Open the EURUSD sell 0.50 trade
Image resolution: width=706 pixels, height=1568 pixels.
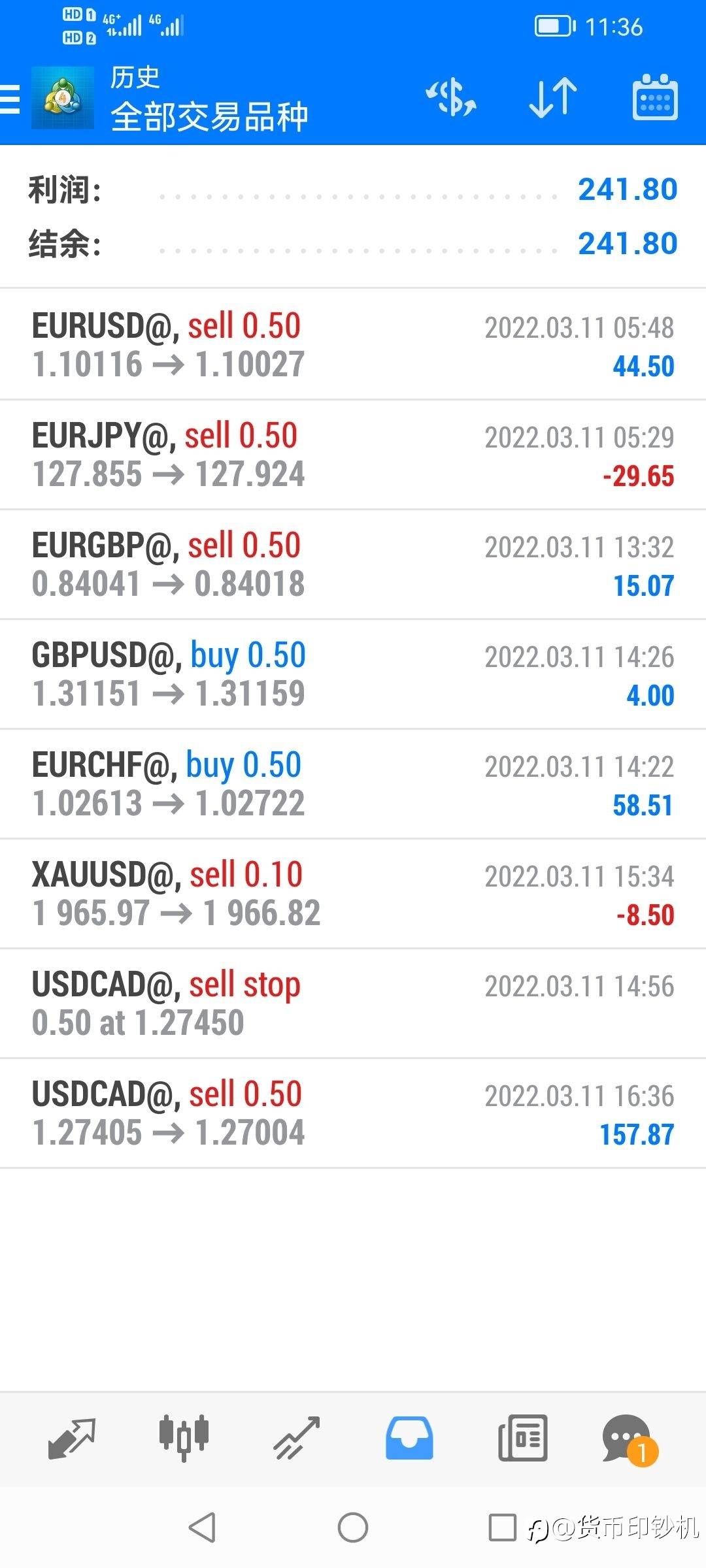click(x=353, y=345)
